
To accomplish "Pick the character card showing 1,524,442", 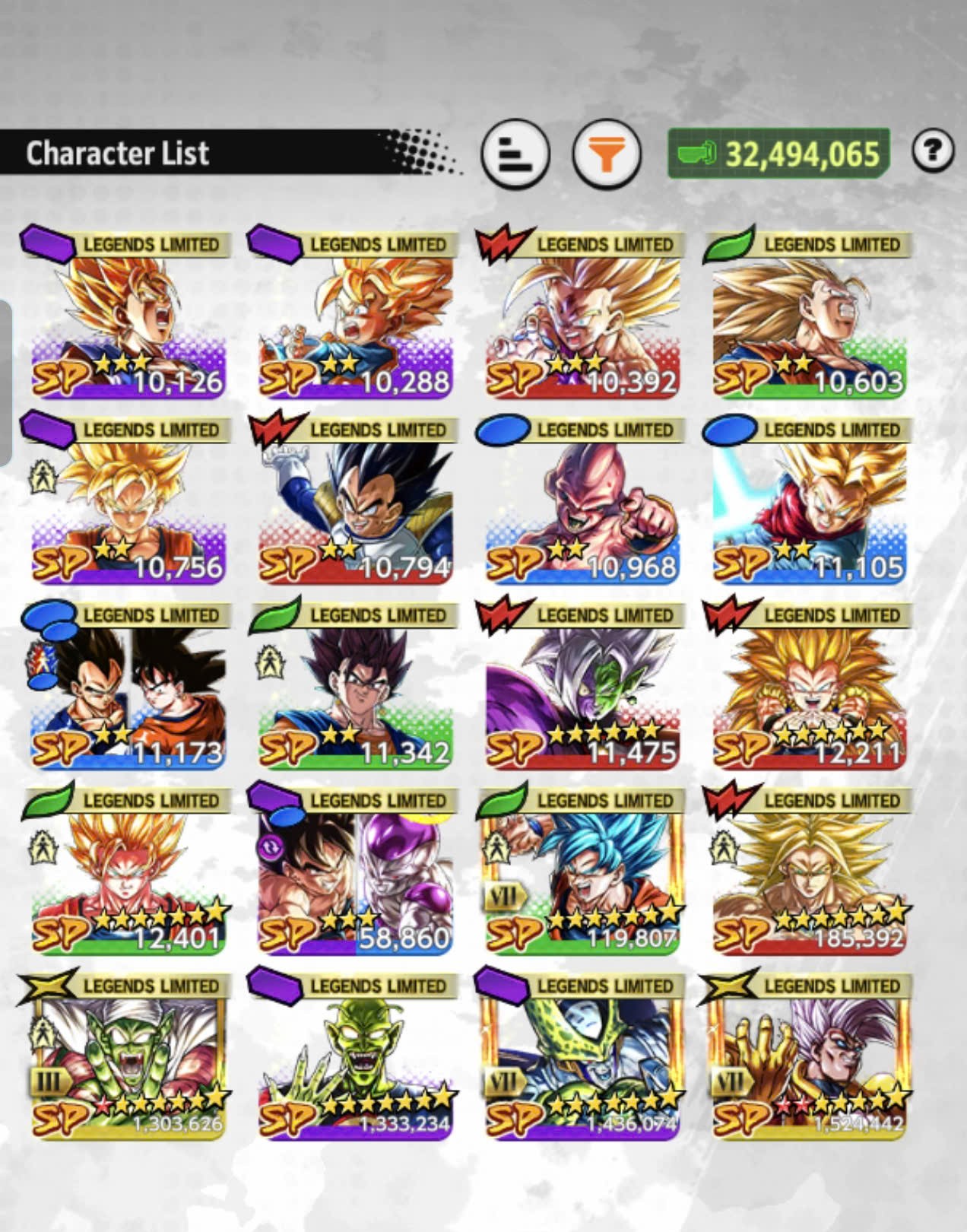I will [x=809, y=1056].
